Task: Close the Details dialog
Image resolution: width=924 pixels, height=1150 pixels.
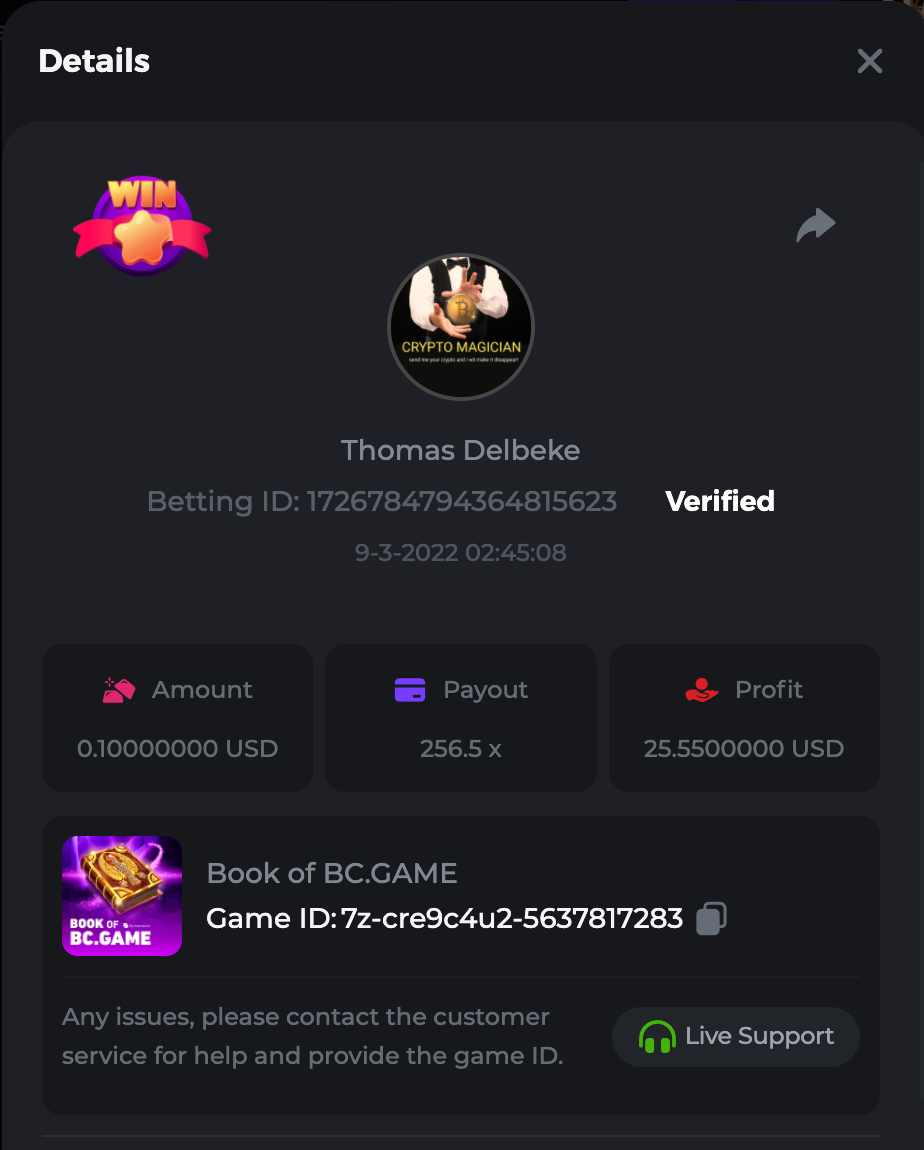Action: (869, 61)
